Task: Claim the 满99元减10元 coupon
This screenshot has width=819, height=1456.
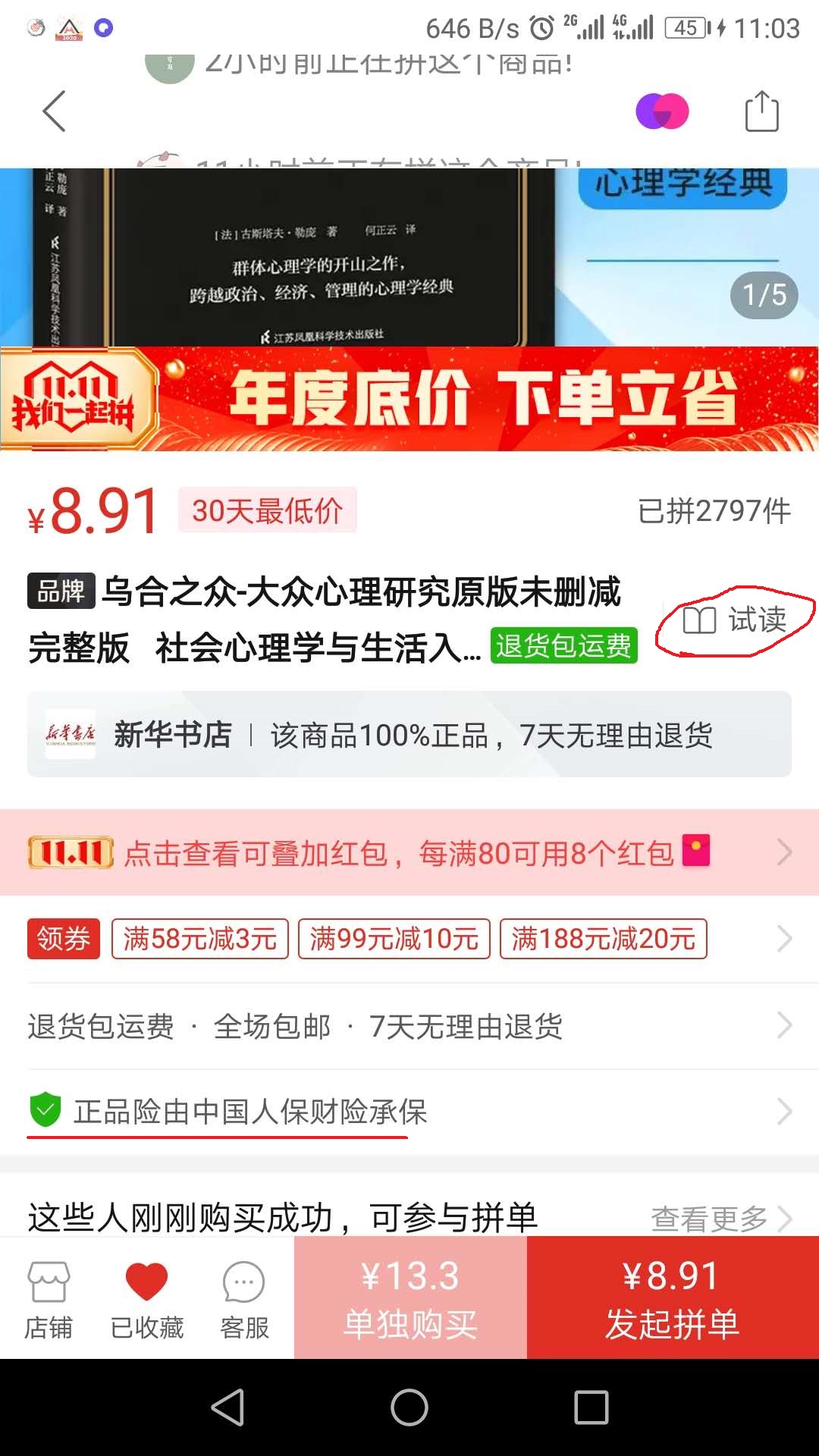Action: point(394,939)
